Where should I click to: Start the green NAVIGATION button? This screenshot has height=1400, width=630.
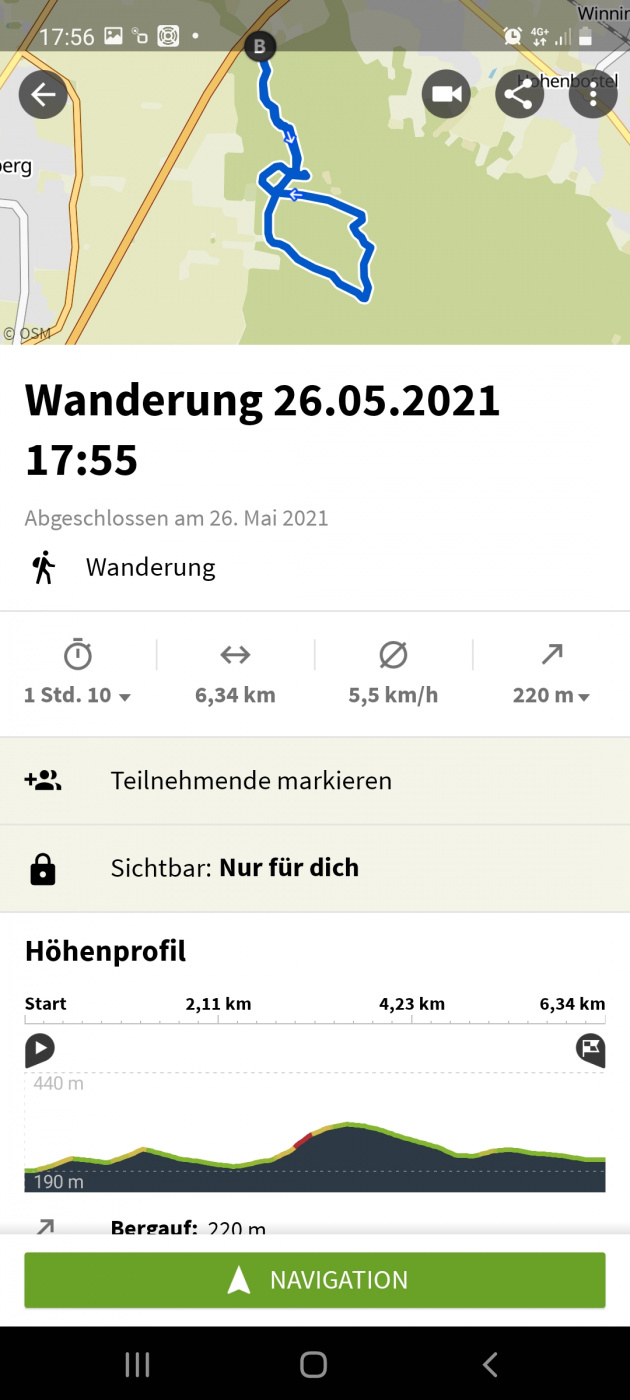pyautogui.click(x=315, y=1280)
